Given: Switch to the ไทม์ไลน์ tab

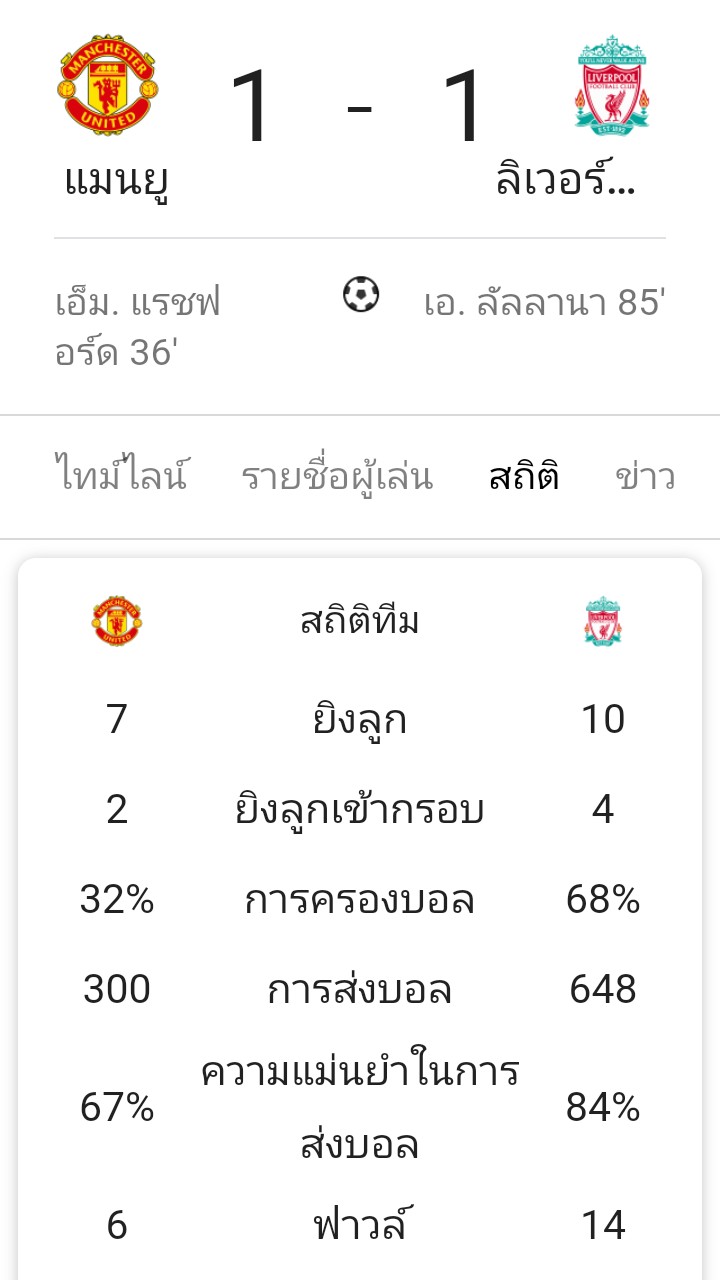Looking at the screenshot, I should click(x=122, y=478).
